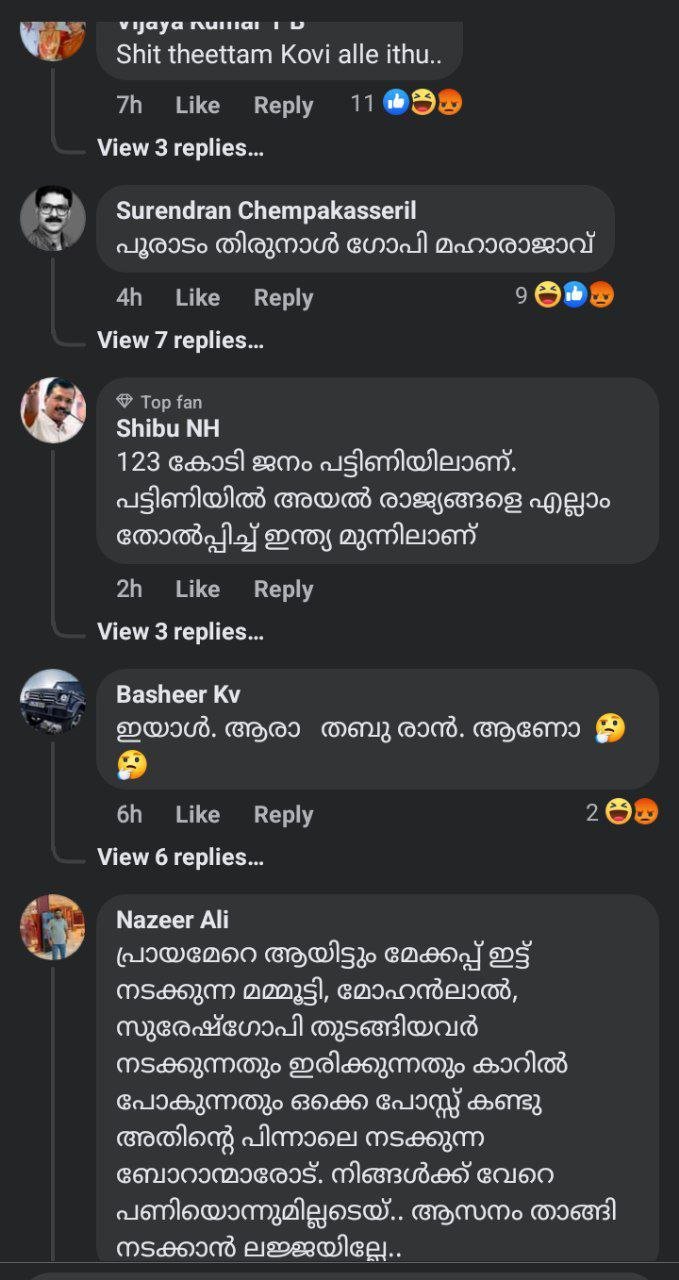This screenshot has height=1280, width=679.
Task: Like Basheer Kv's comment
Action: [x=197, y=815]
